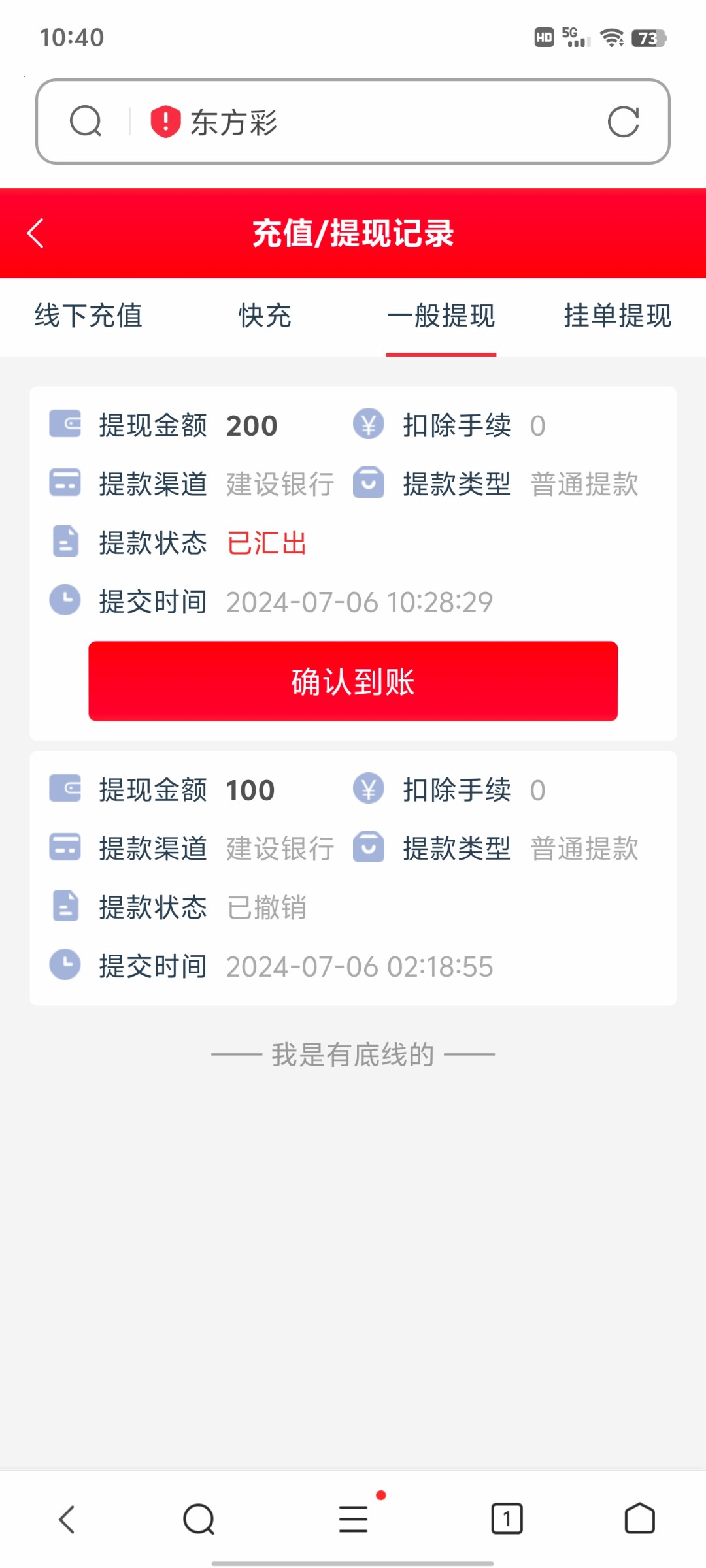Select the 快充 tab
Screen dimensions: 706x1568
click(265, 317)
